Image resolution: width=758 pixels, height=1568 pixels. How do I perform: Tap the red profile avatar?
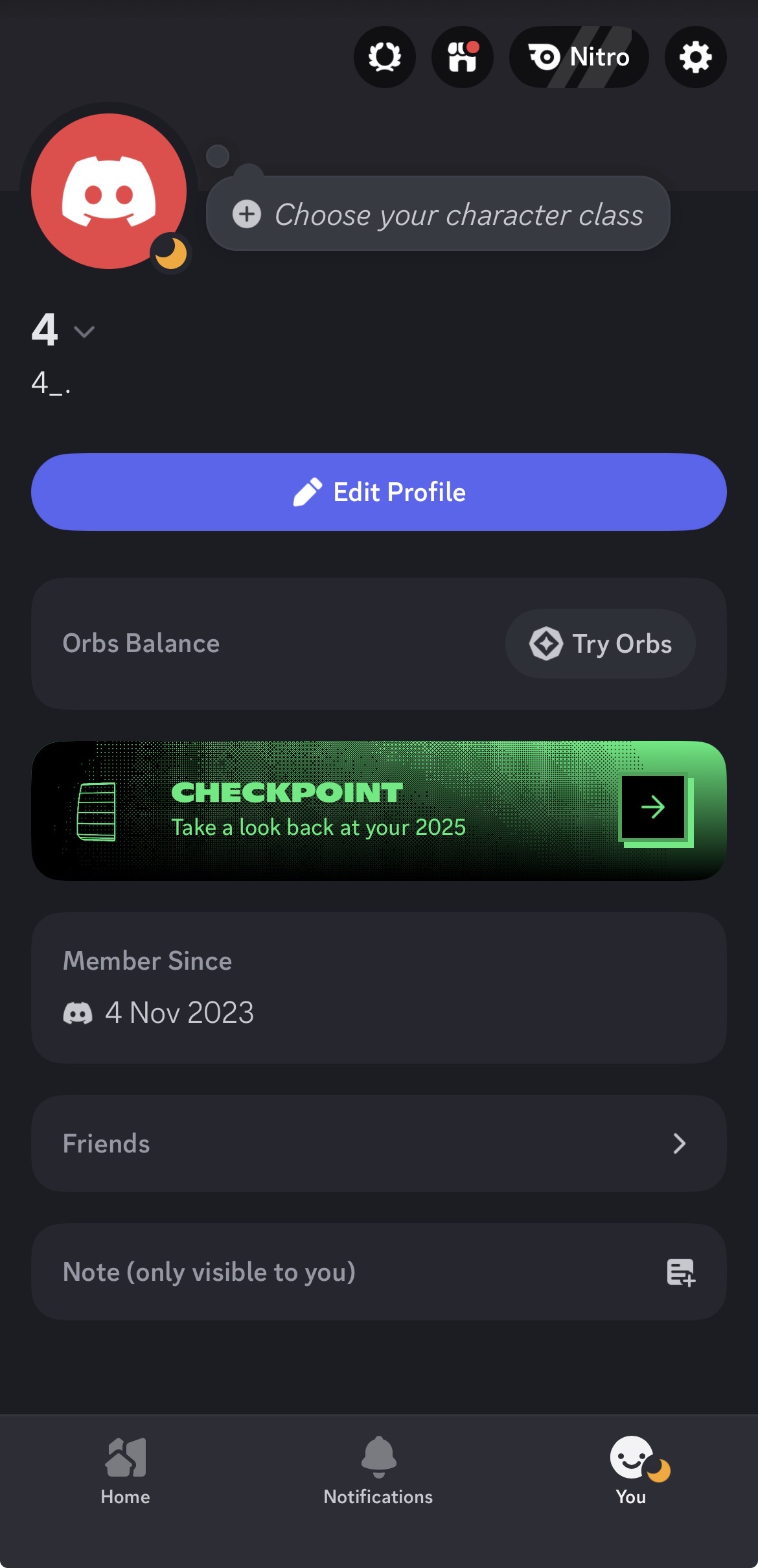tap(109, 191)
